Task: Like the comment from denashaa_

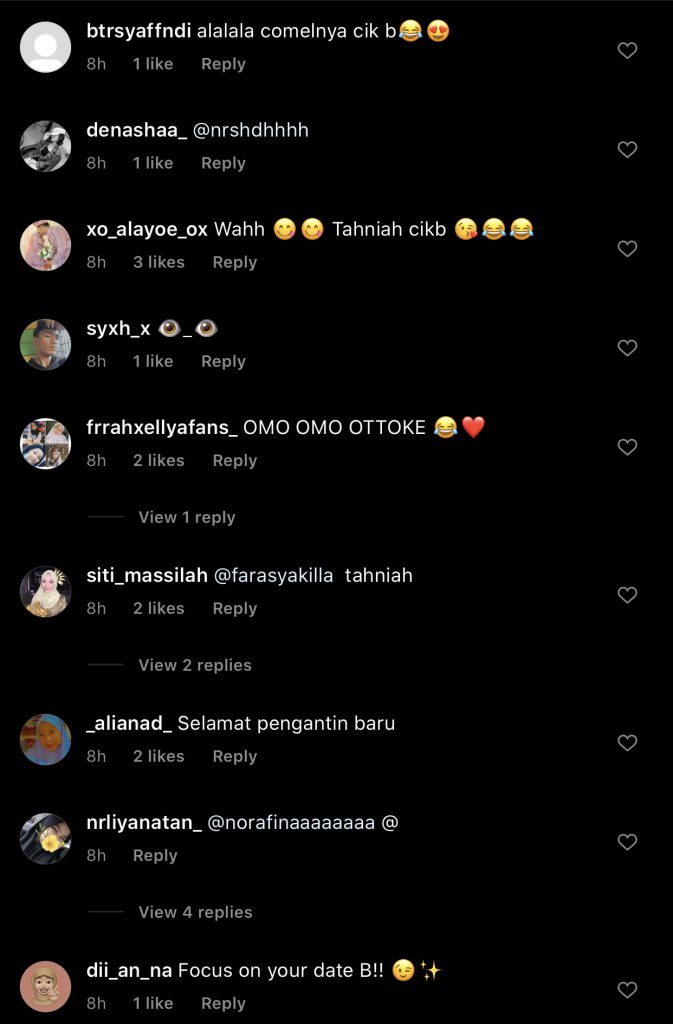Action: [x=627, y=150]
